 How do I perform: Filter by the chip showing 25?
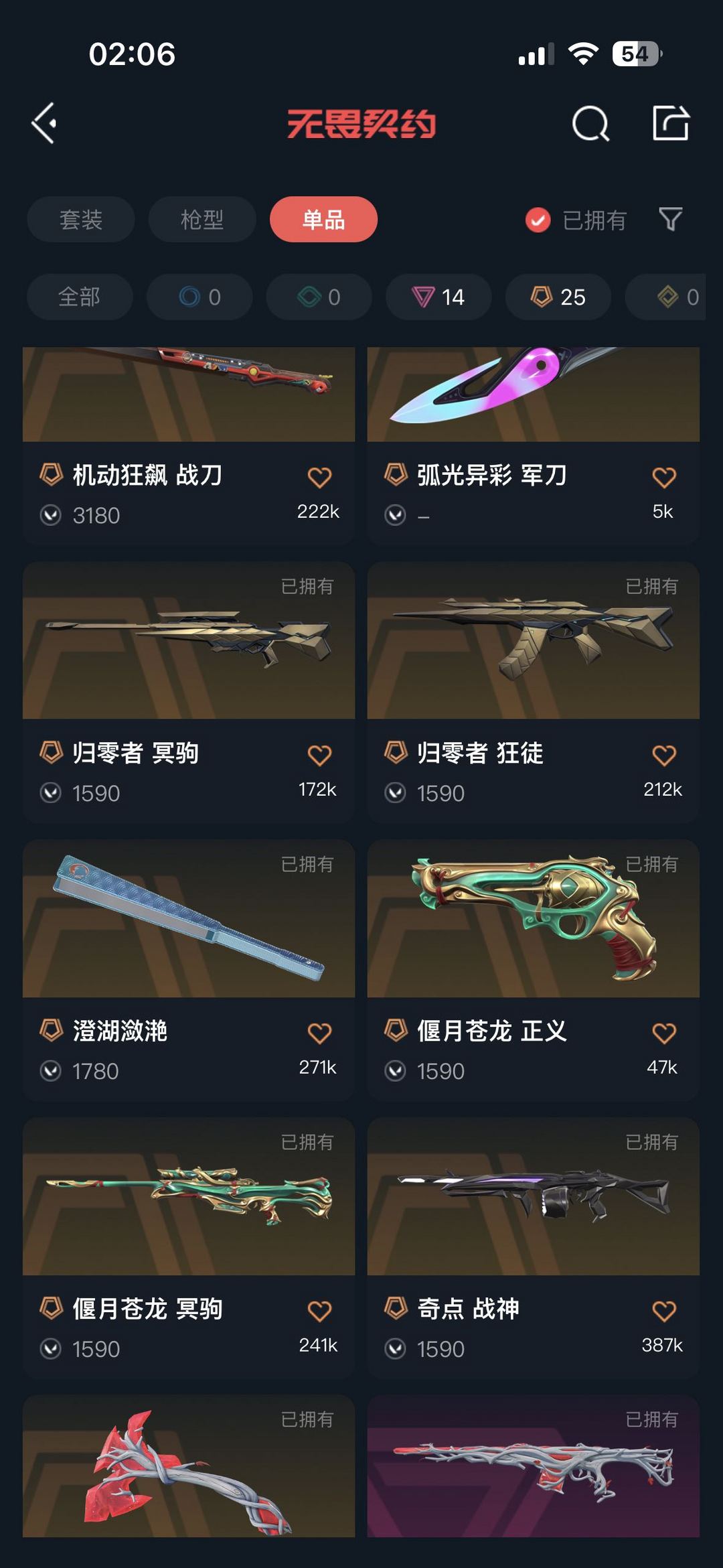(x=558, y=297)
